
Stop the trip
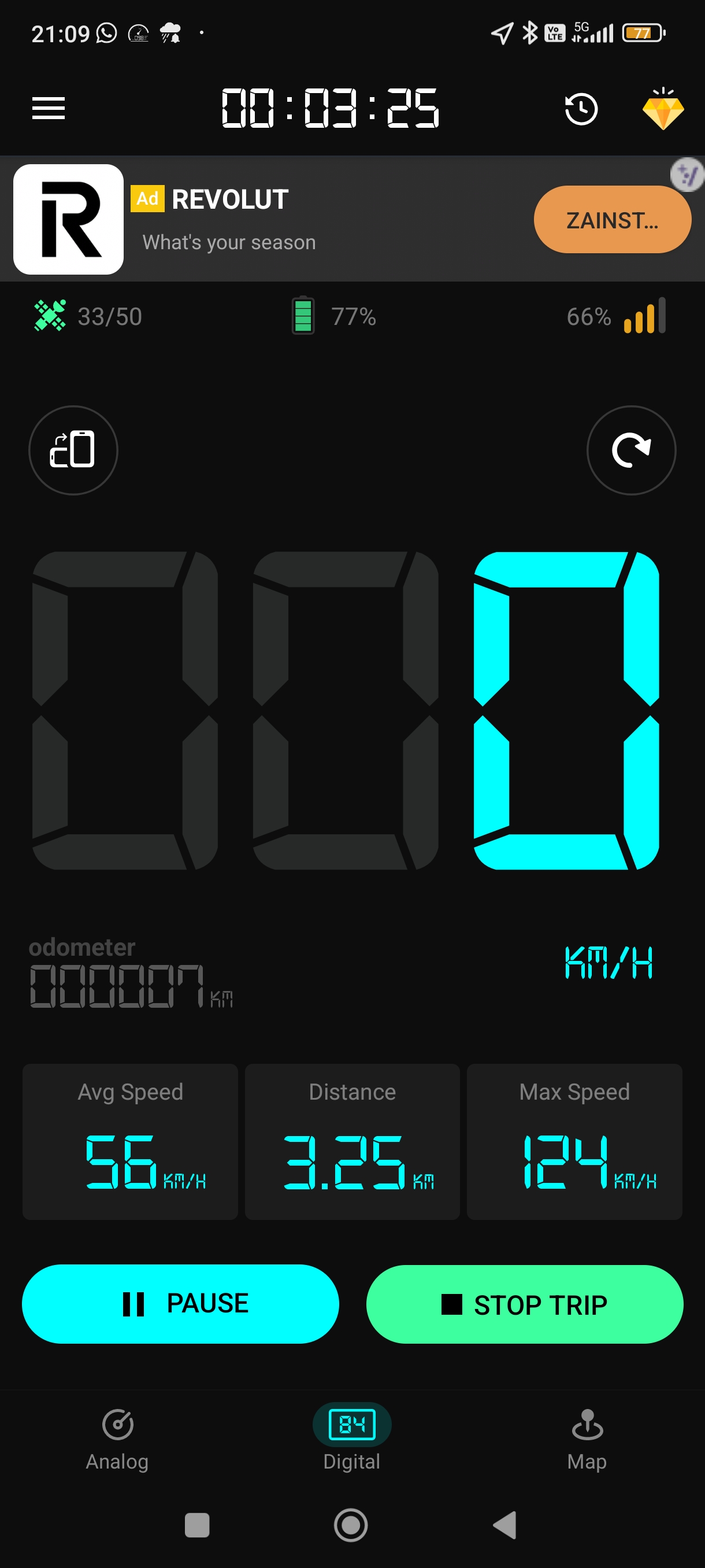524,1304
